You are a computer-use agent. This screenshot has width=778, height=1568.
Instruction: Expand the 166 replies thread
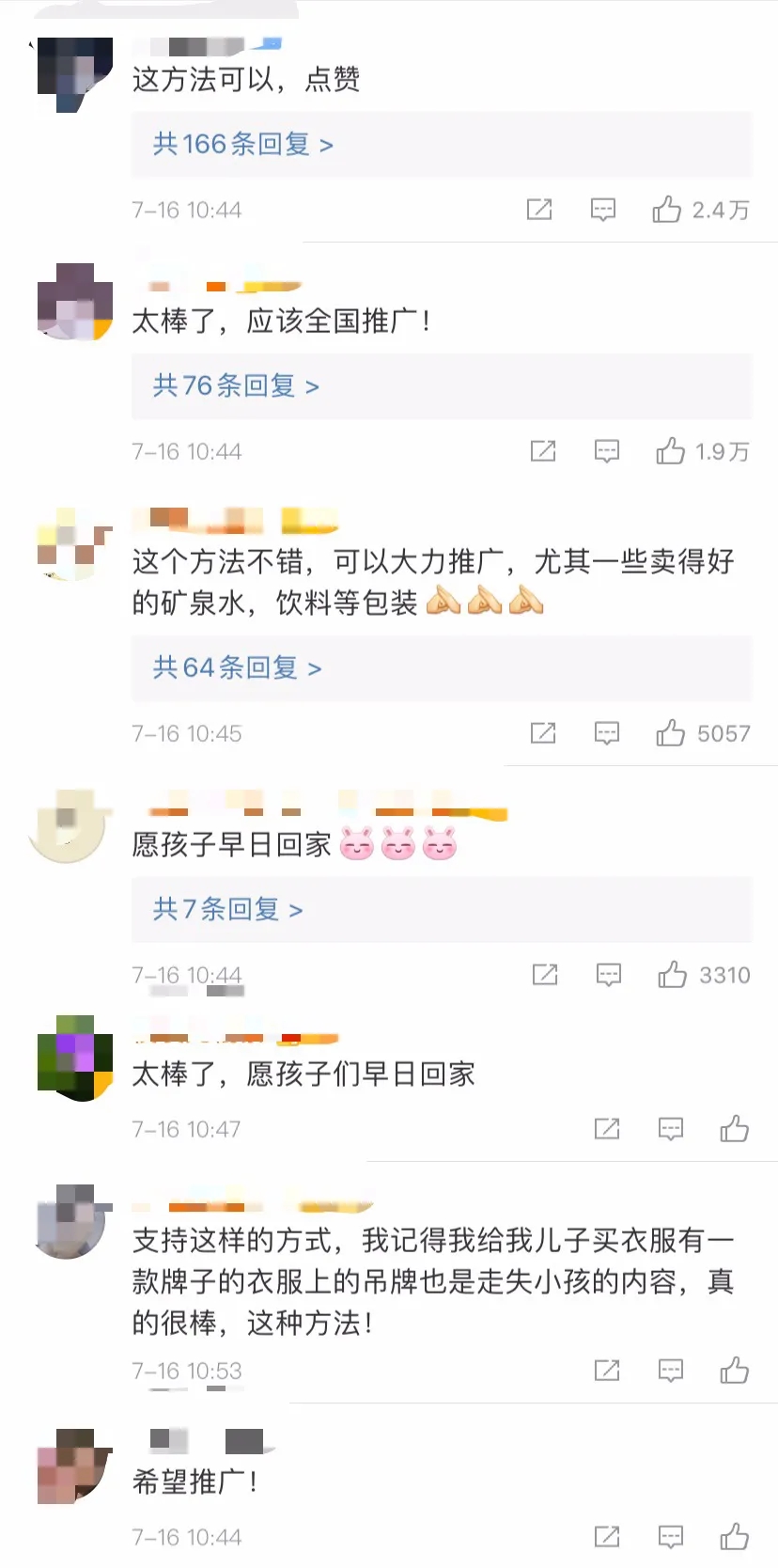pyautogui.click(x=242, y=145)
